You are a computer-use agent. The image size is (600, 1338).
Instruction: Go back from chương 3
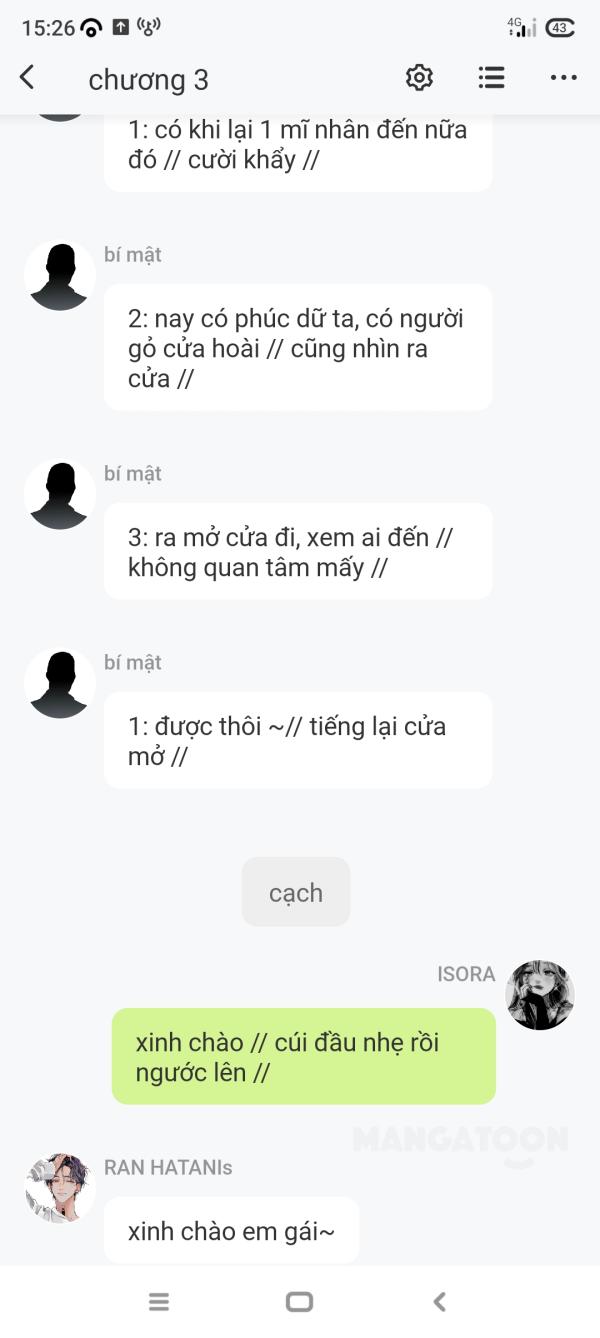click(x=27, y=78)
